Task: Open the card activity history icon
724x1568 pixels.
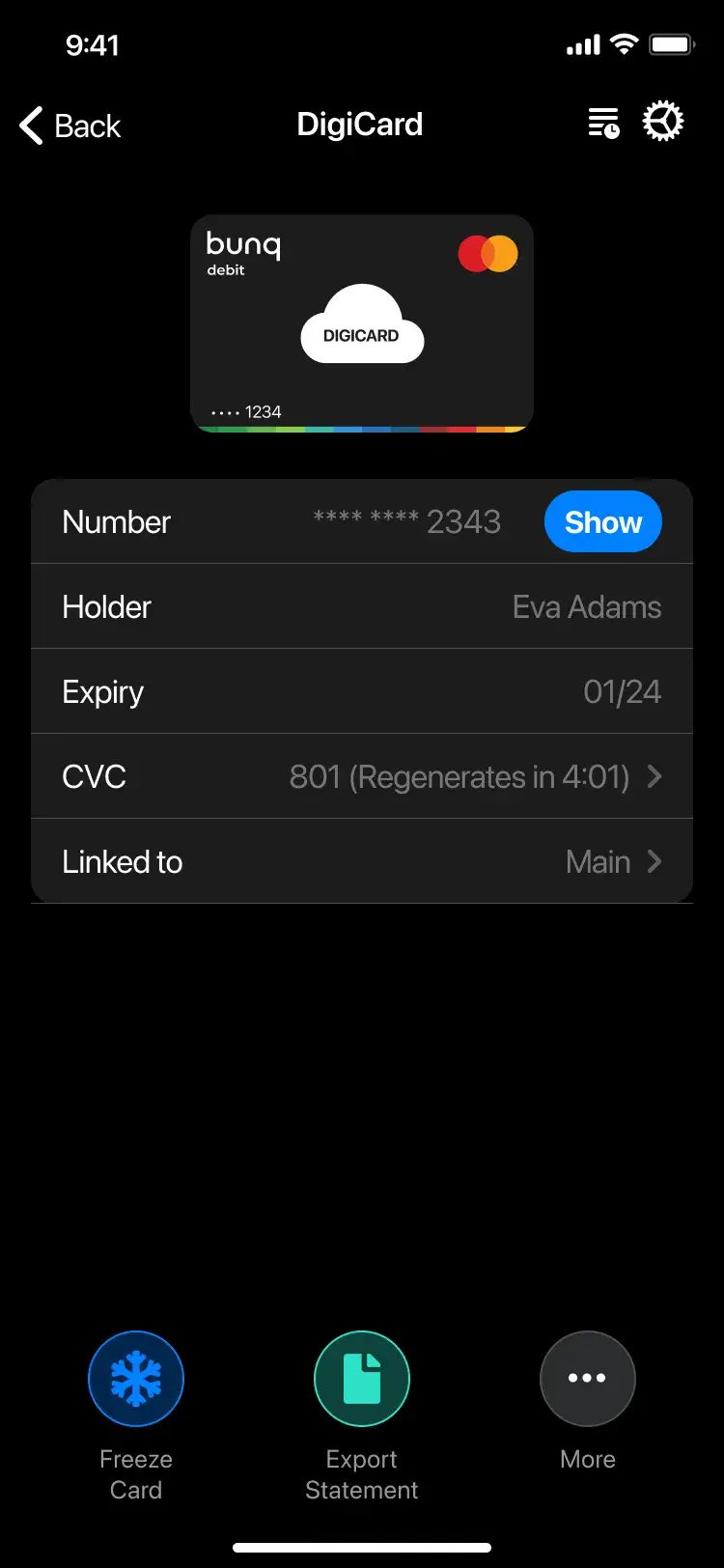Action: [604, 124]
